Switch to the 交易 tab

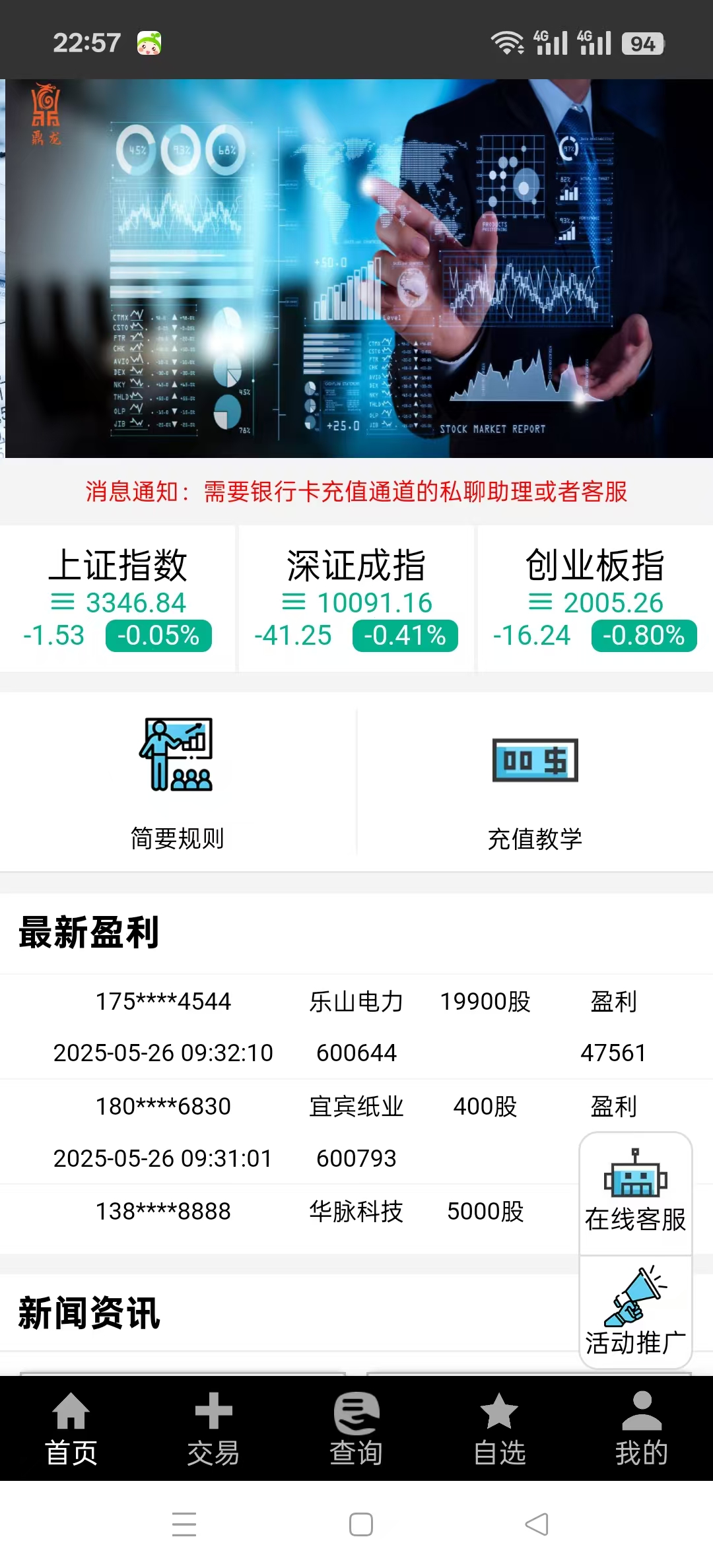213,1429
